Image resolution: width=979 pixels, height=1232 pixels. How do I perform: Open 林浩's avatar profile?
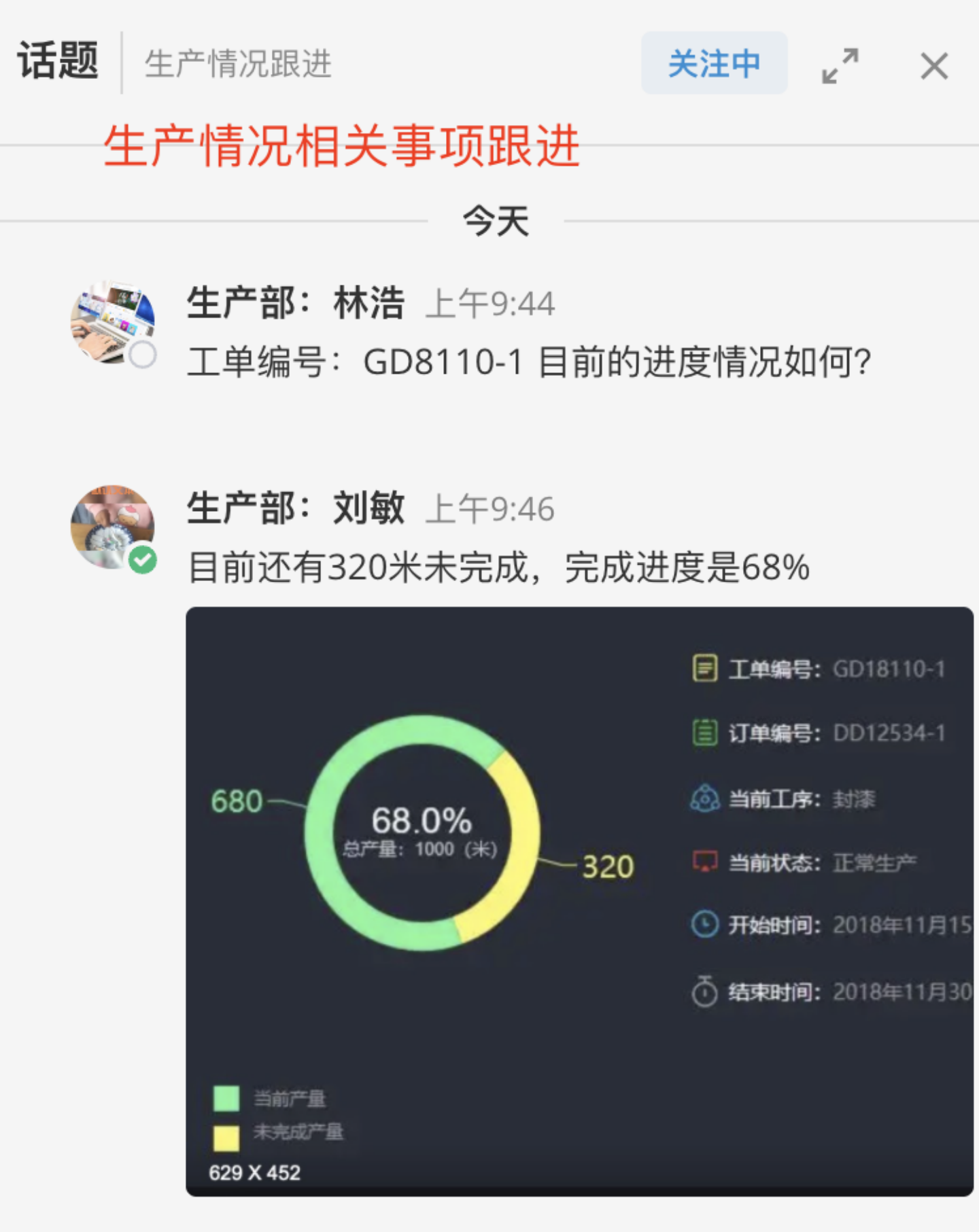click(x=112, y=322)
